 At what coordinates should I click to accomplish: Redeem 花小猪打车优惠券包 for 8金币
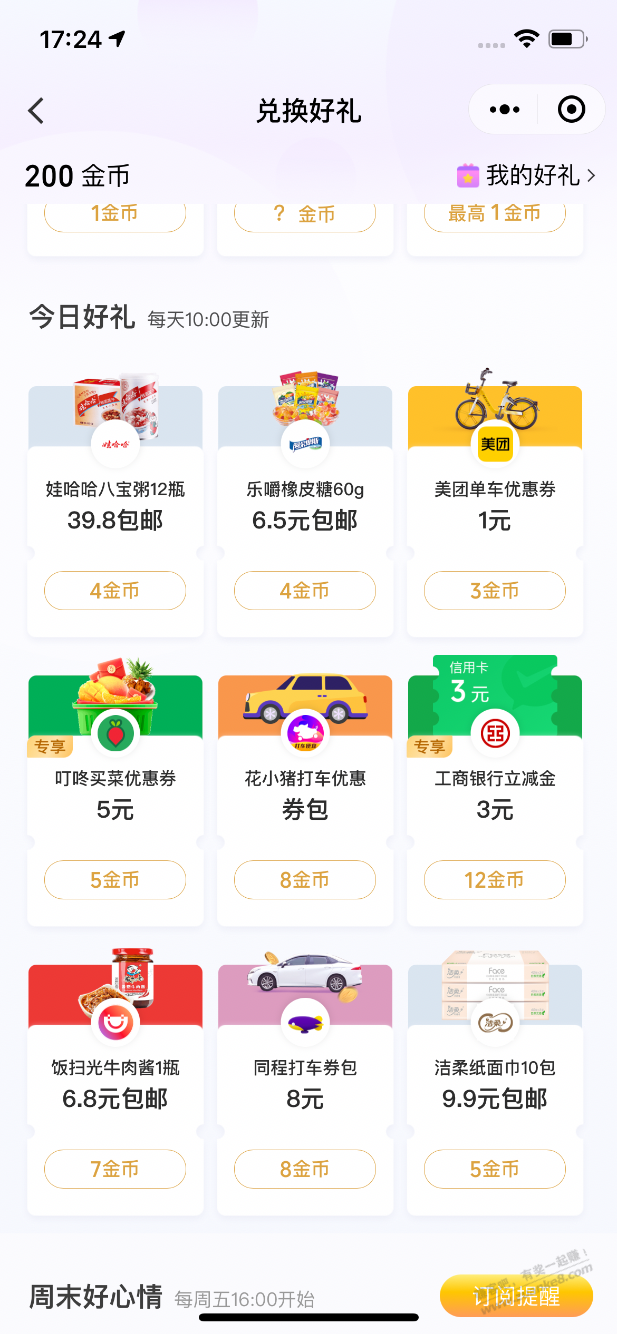[x=305, y=880]
